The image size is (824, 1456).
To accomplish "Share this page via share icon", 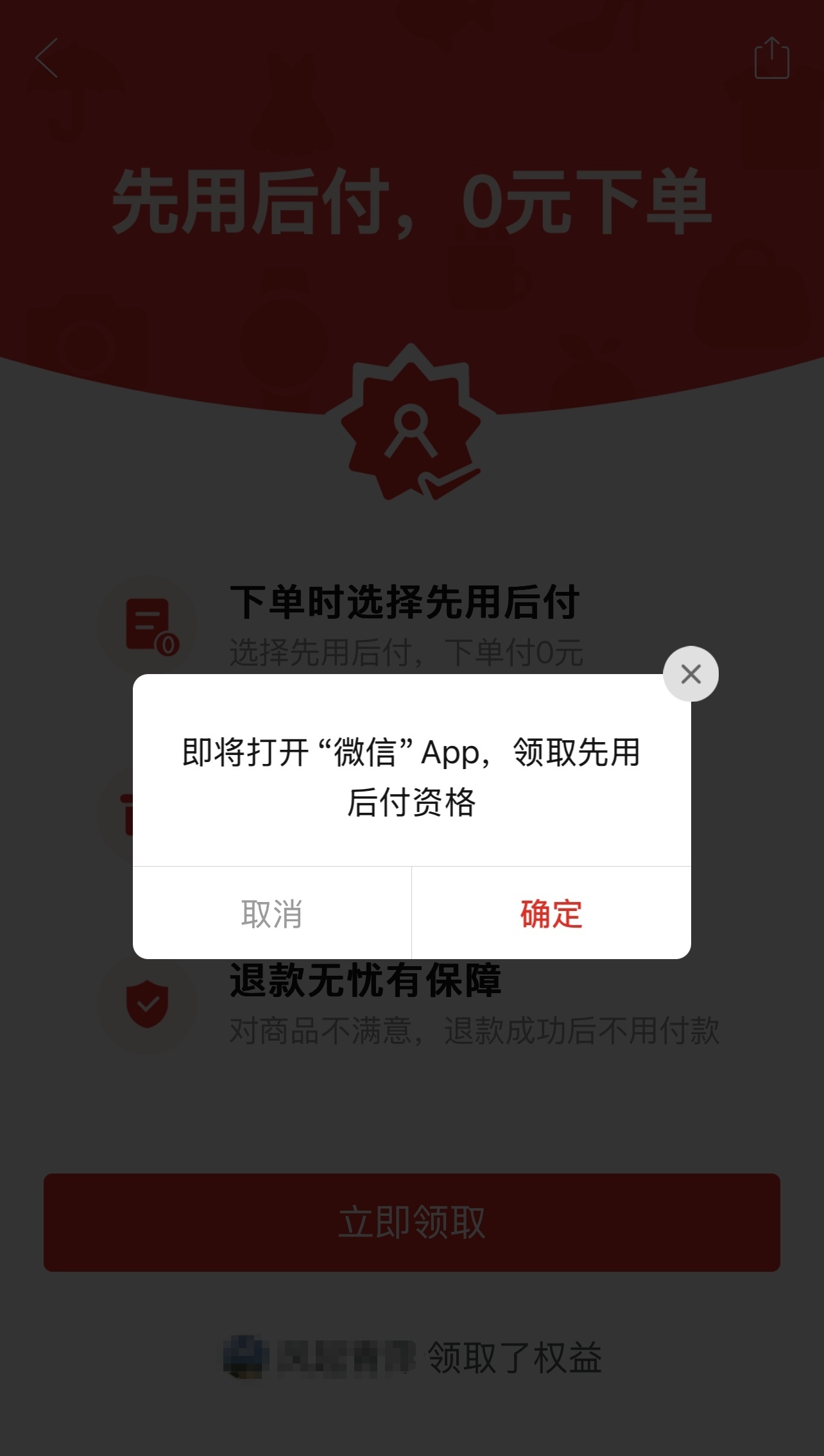I will pos(771,58).
